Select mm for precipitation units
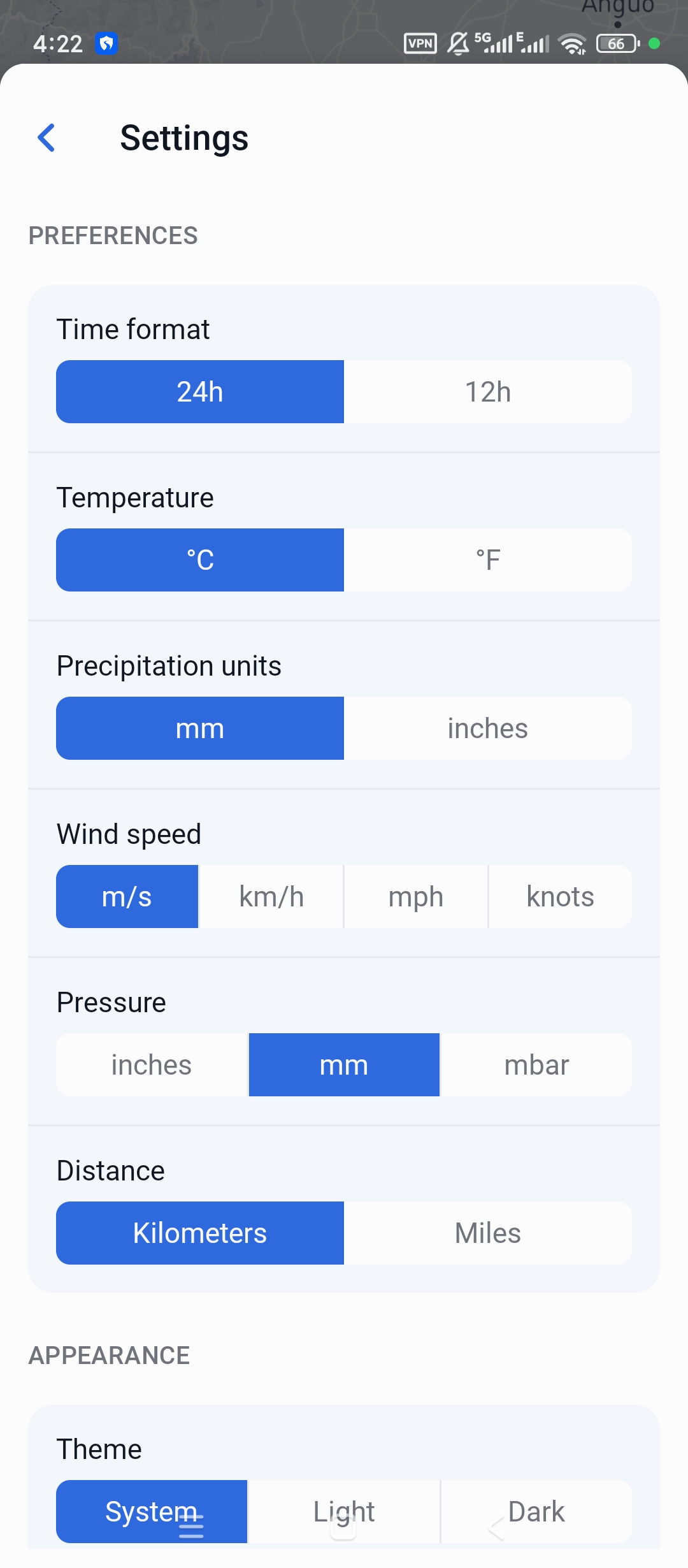 [200, 728]
